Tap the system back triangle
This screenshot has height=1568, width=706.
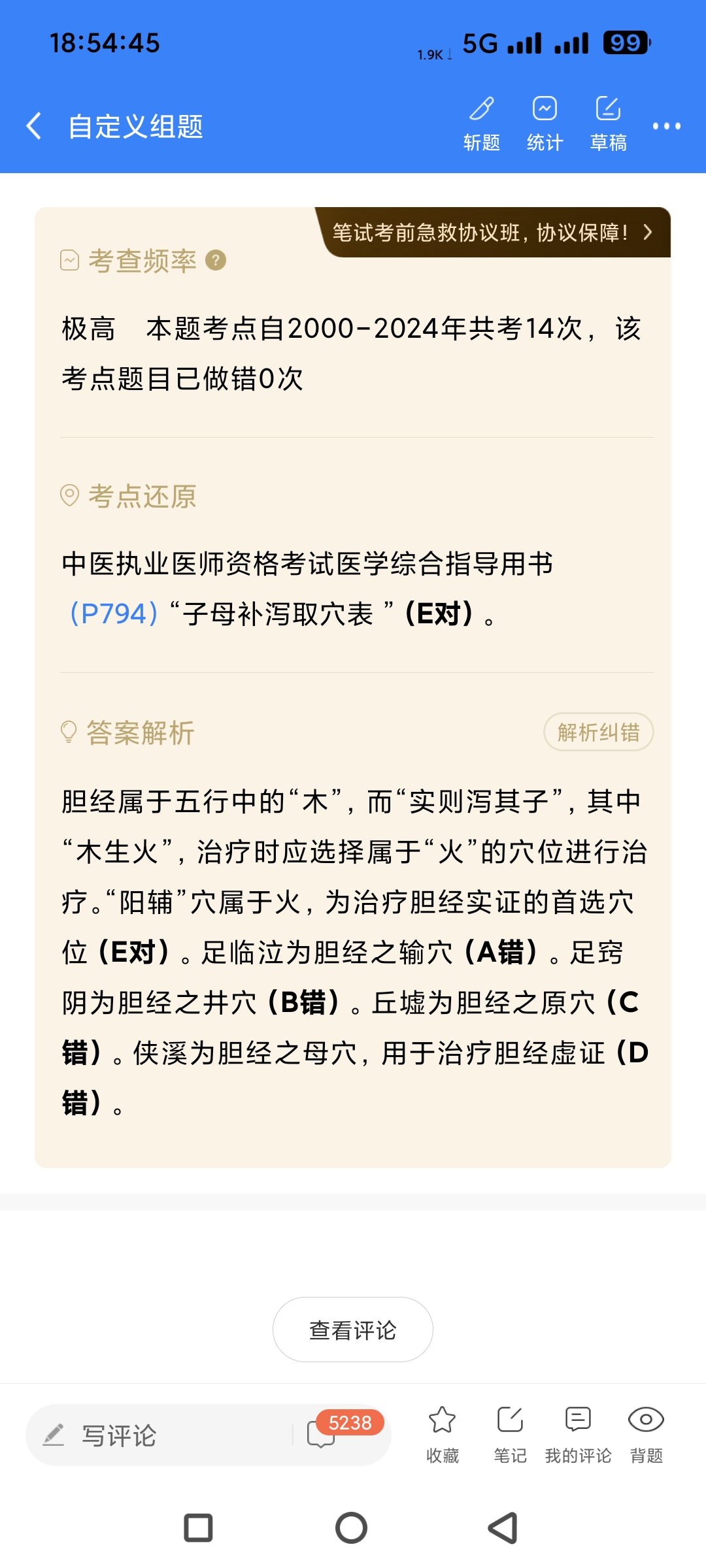[x=503, y=1528]
